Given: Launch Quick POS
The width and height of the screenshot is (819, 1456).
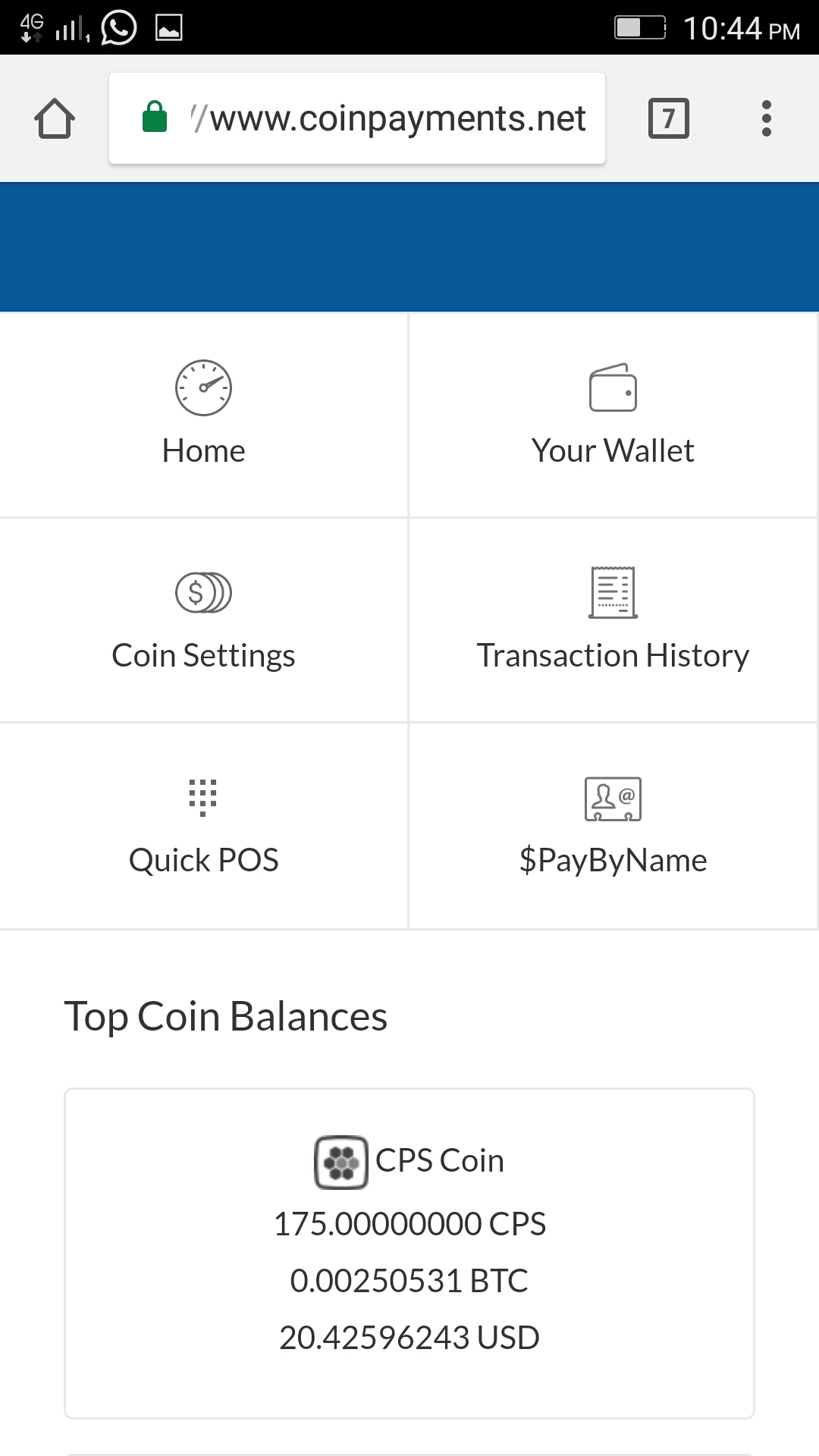Looking at the screenshot, I should (x=203, y=825).
